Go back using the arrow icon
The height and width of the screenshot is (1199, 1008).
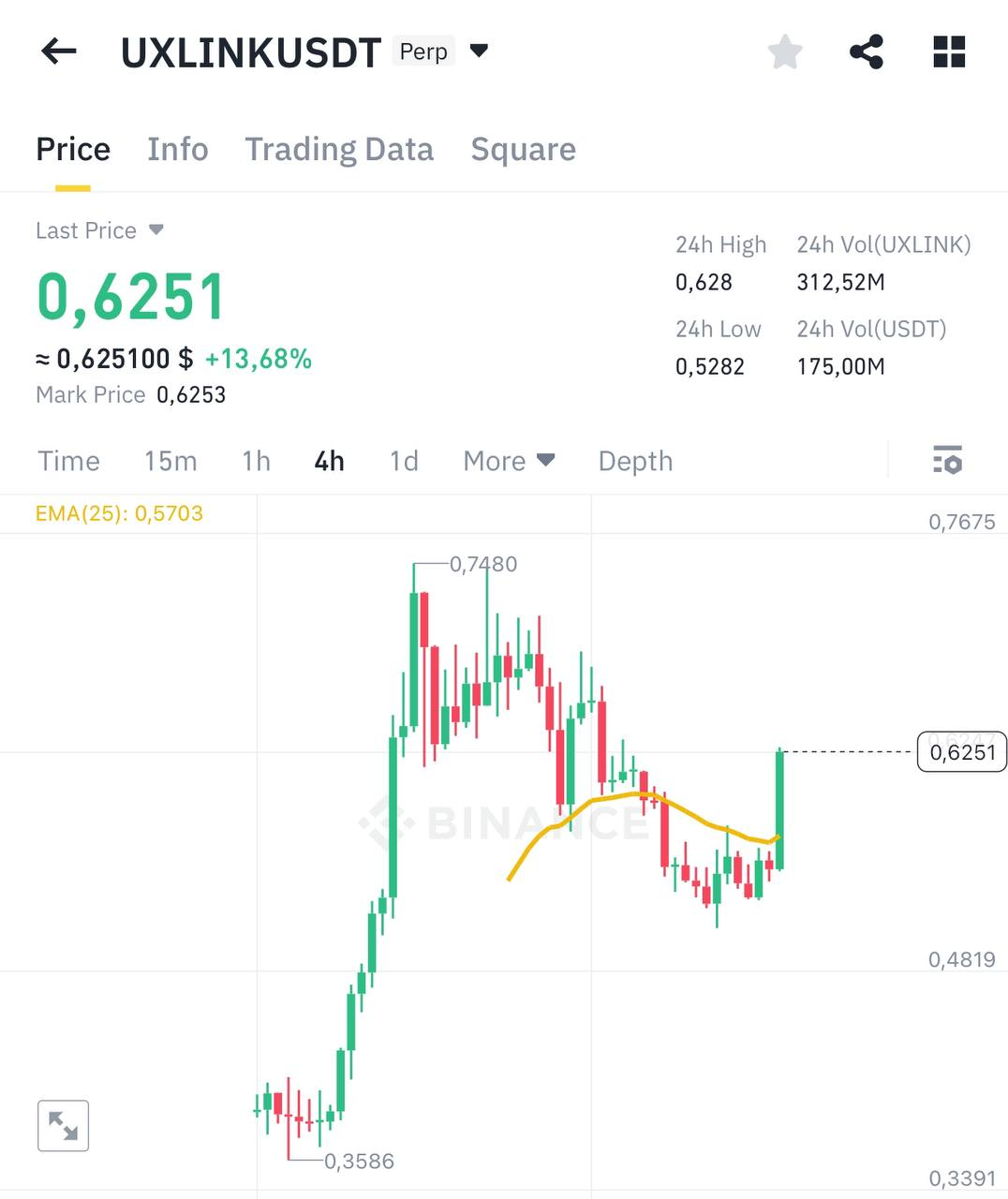coord(59,52)
